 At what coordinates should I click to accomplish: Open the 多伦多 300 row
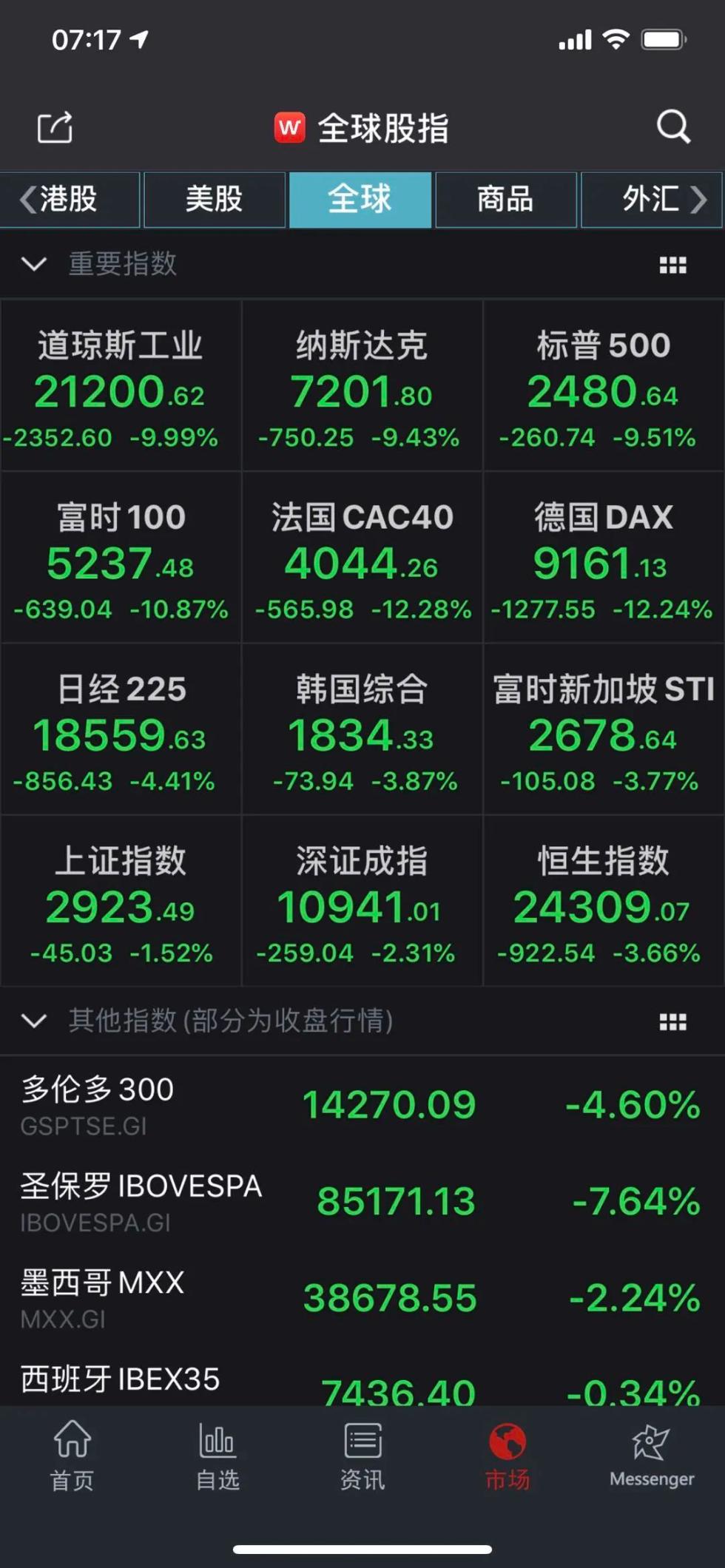click(x=361, y=1104)
